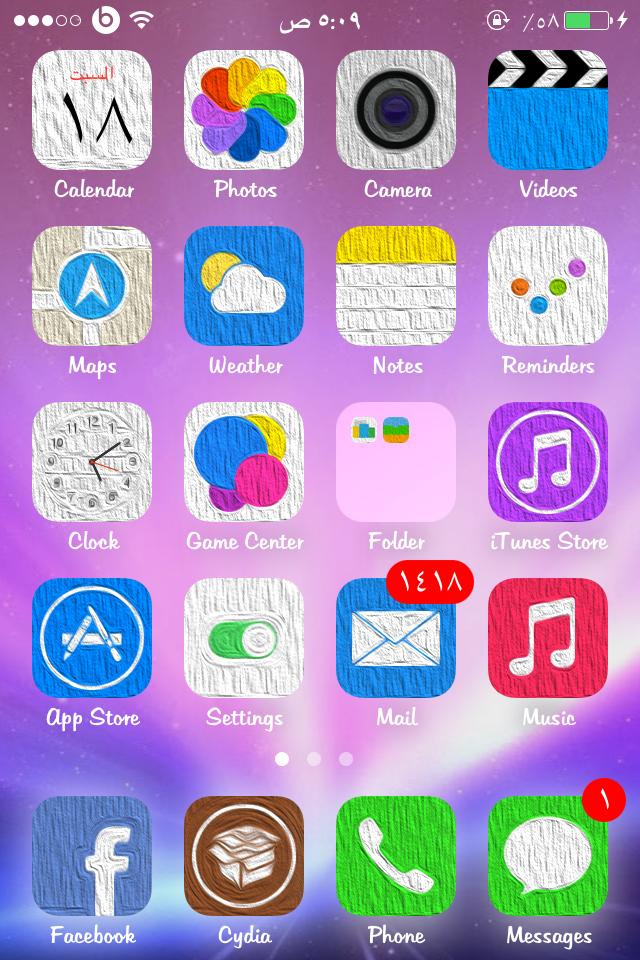
Task: Open the Music app
Action: pyautogui.click(x=548, y=638)
